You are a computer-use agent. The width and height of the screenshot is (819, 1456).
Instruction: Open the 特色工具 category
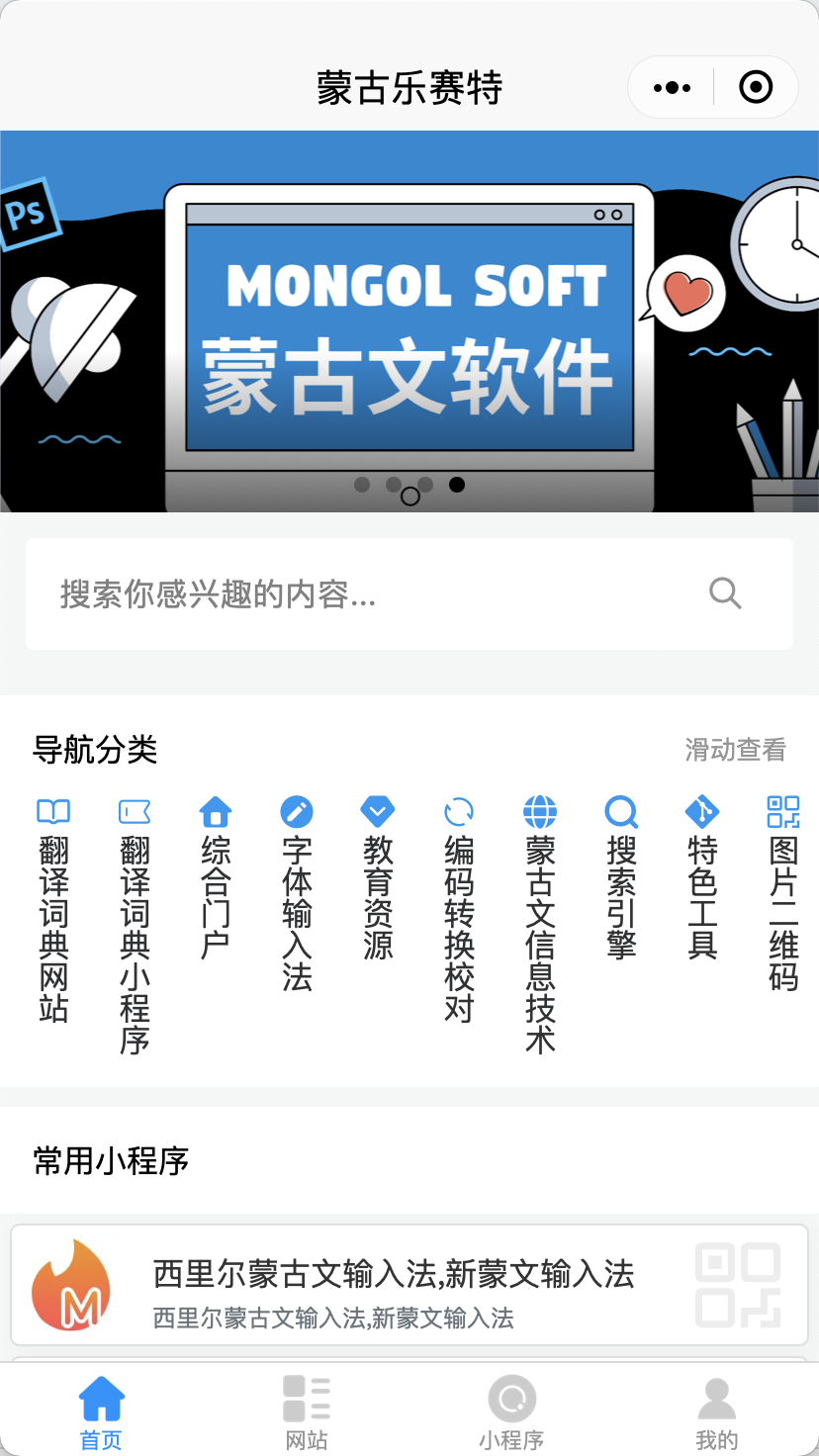pyautogui.click(x=702, y=880)
